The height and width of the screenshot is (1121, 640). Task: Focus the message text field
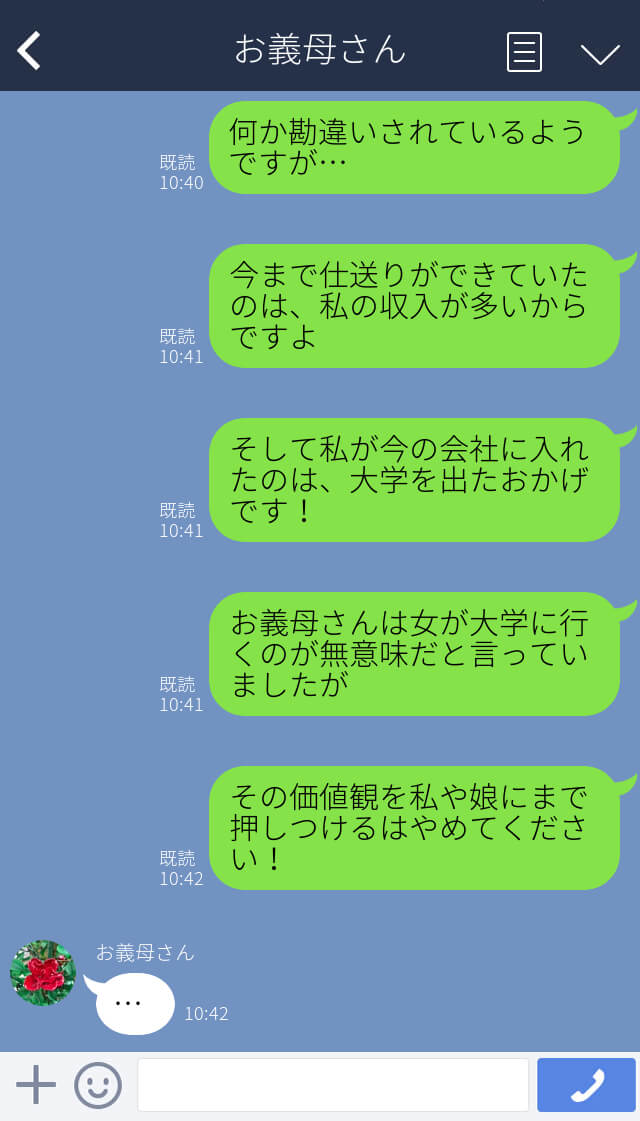332,1085
